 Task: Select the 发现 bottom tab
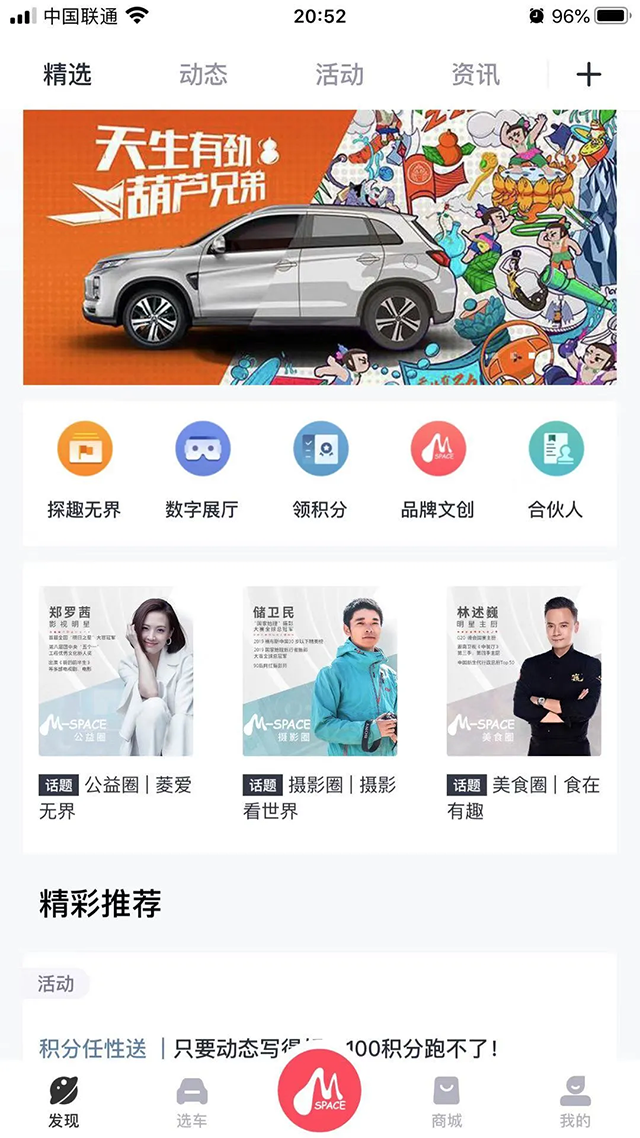[64, 1101]
